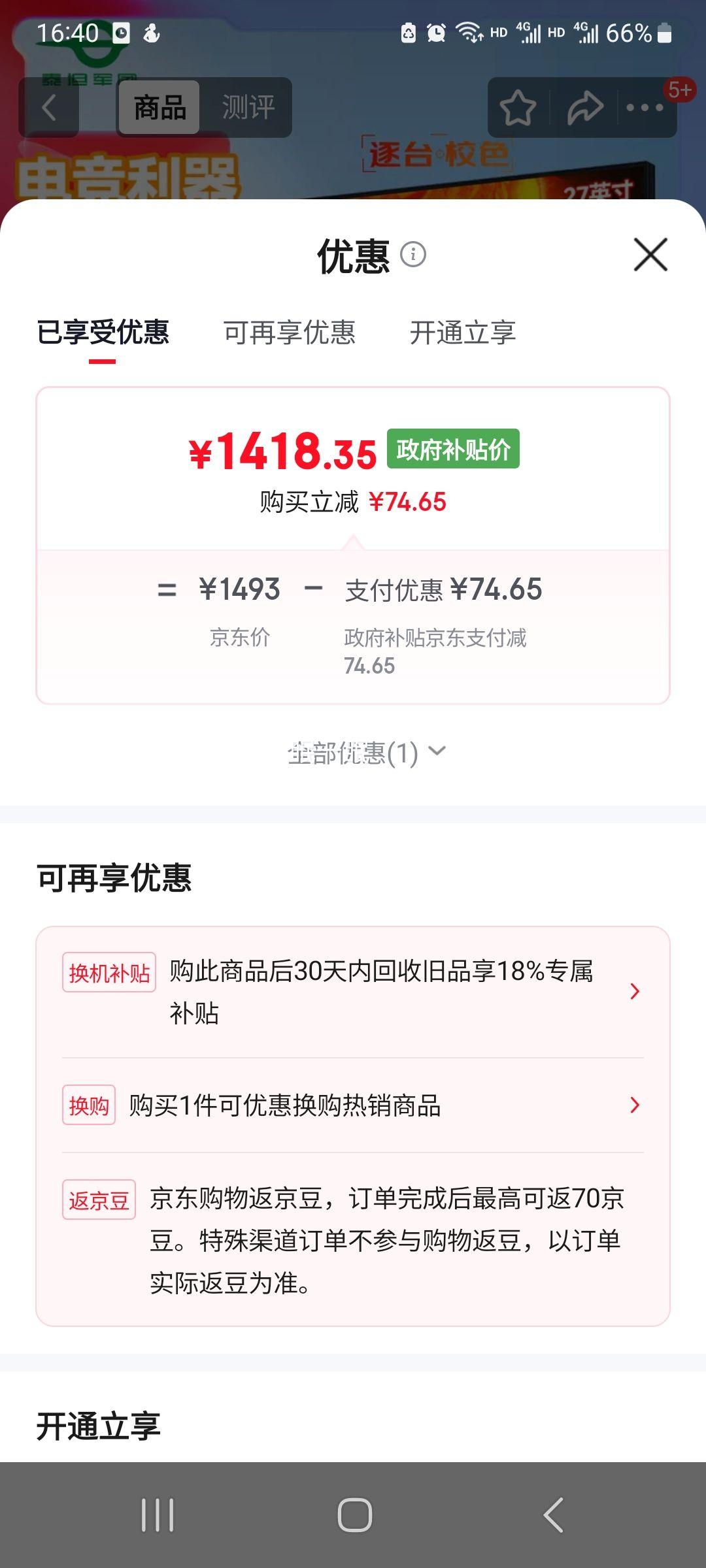Tap the Home button in navigation bar
706x1568 pixels.
[353, 1515]
